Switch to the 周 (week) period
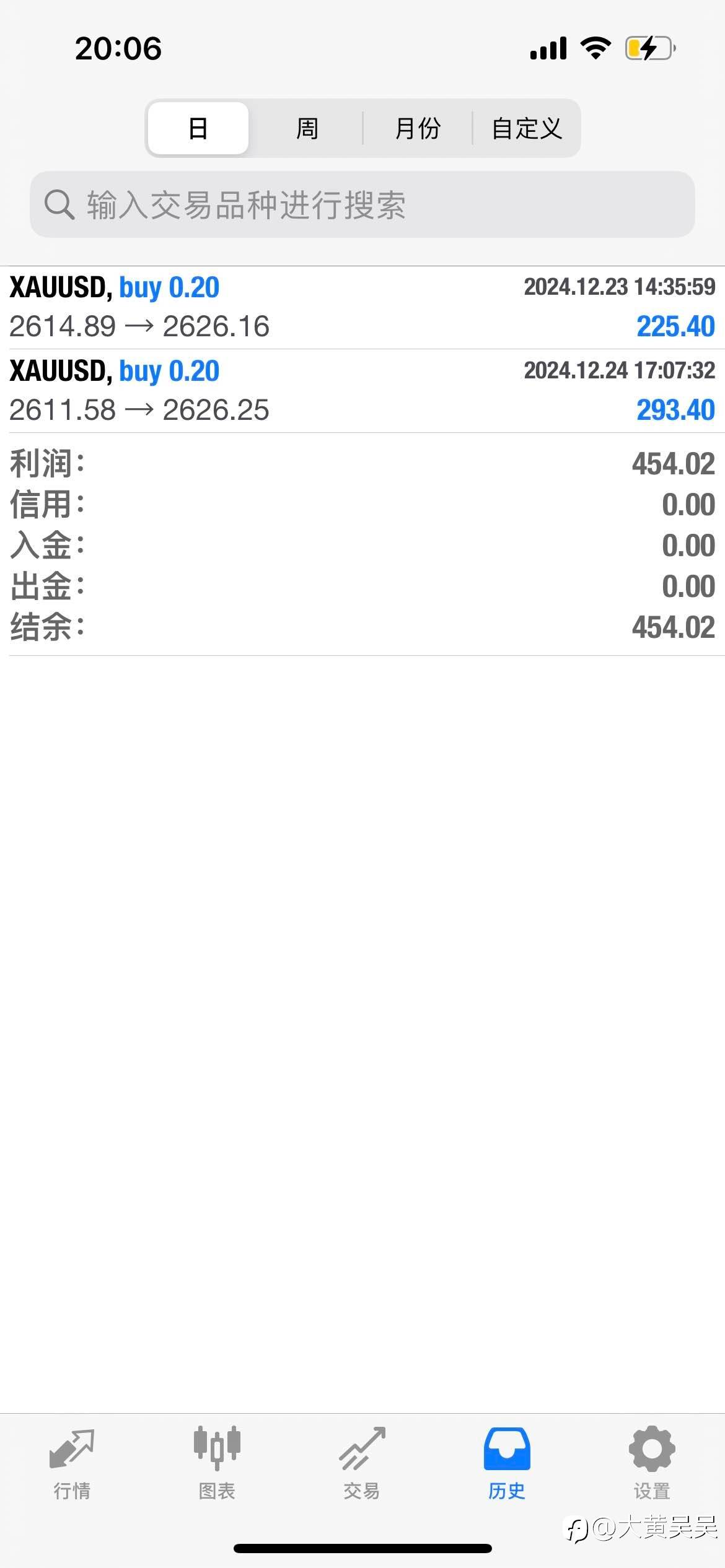This screenshot has height=1568, width=725. coord(307,128)
